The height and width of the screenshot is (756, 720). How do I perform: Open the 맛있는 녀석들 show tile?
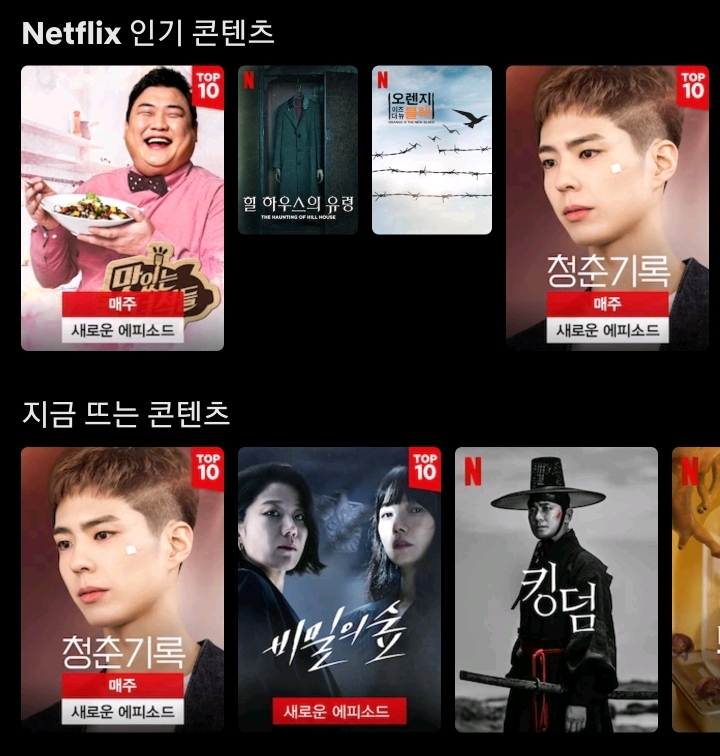[122, 208]
